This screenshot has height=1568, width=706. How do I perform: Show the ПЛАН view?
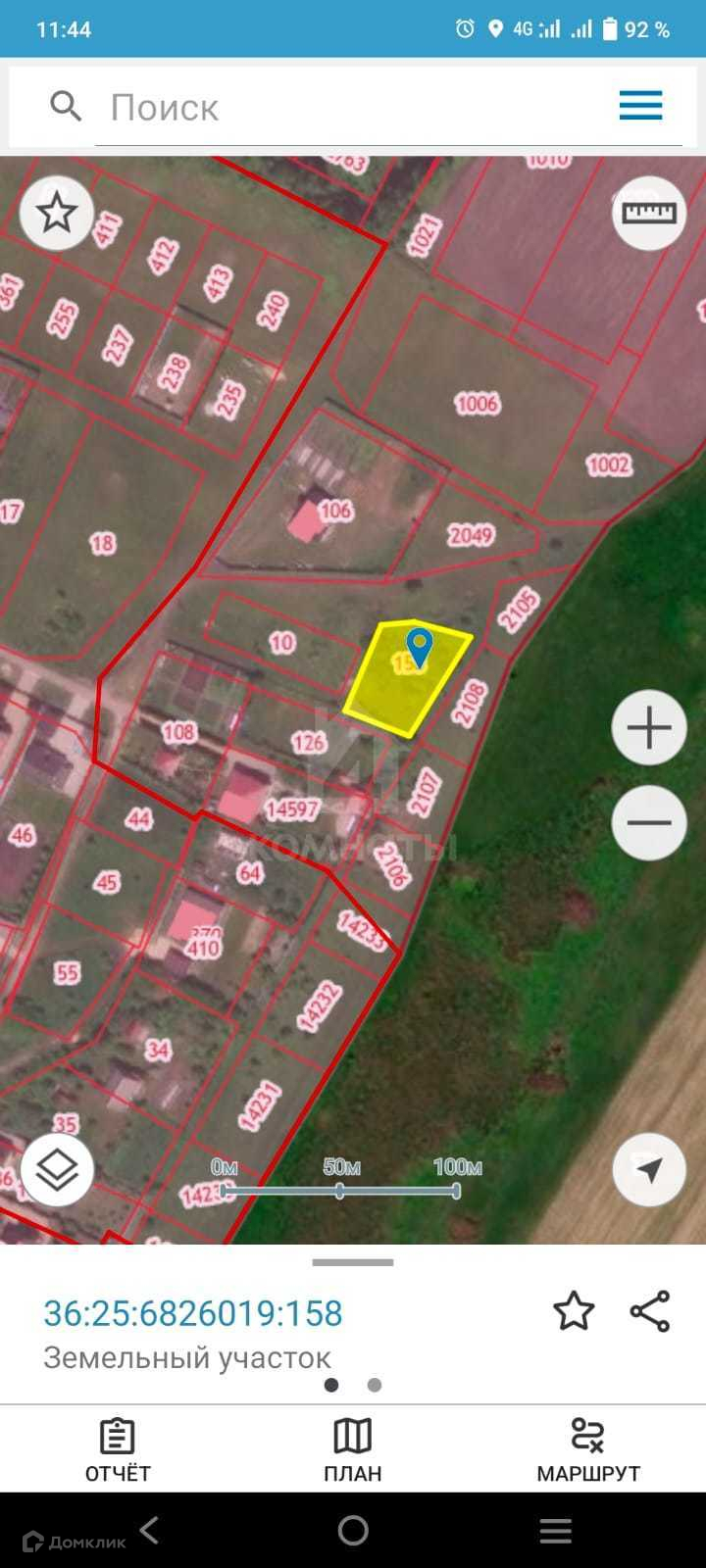(x=353, y=1449)
